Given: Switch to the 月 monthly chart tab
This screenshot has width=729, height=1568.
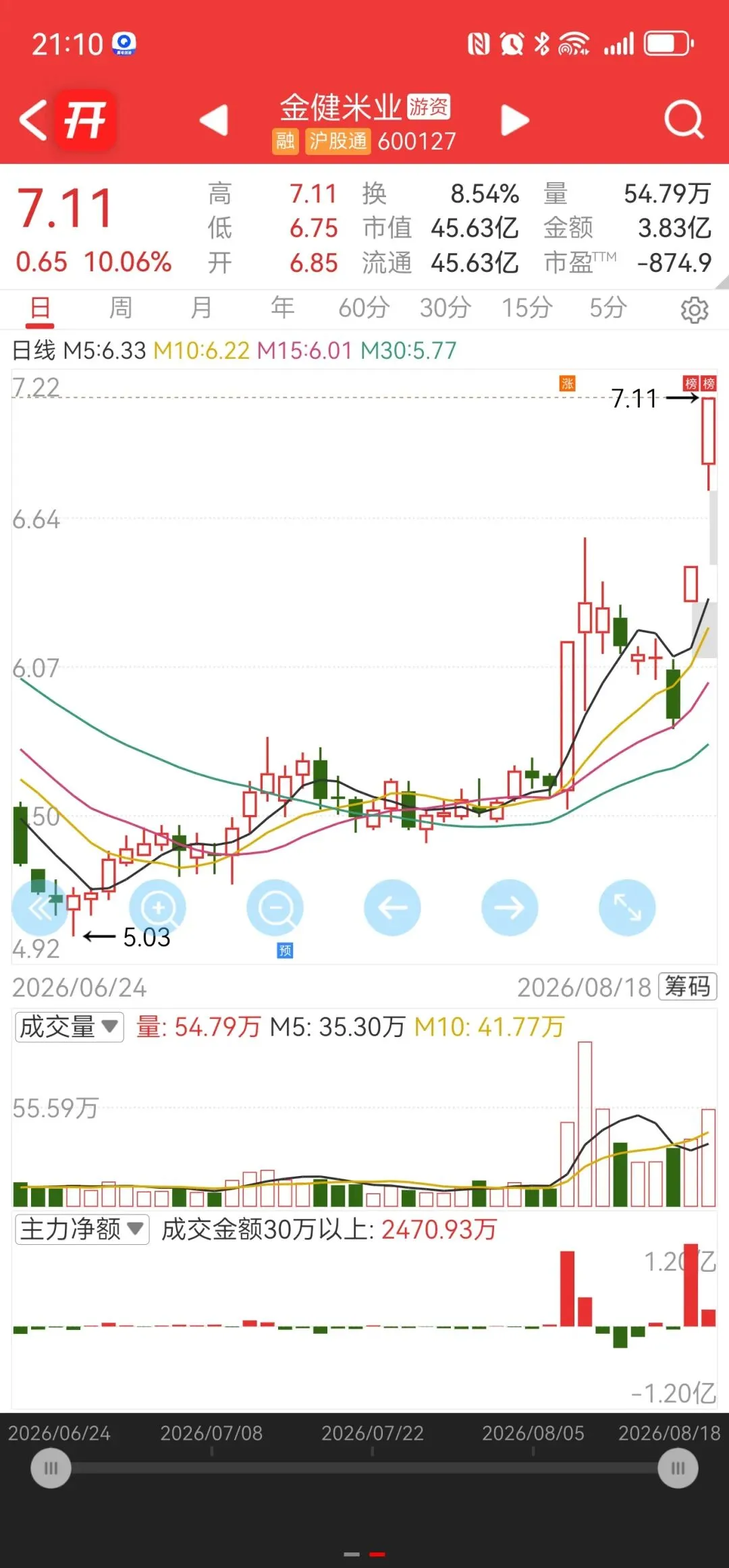Looking at the screenshot, I should [201, 308].
